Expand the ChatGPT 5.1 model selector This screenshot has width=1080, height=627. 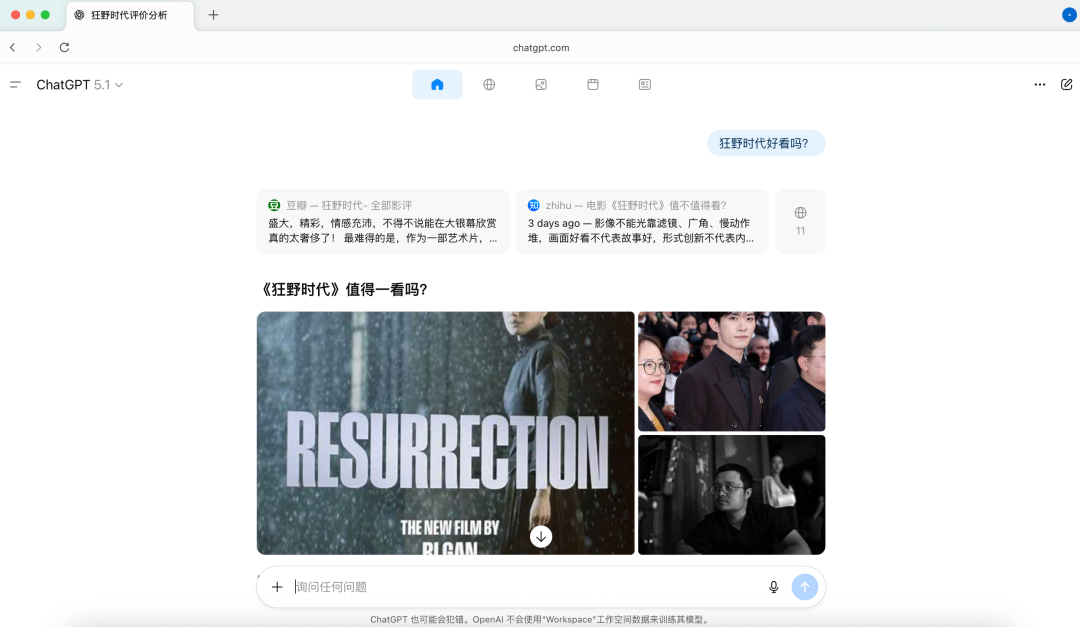(80, 85)
